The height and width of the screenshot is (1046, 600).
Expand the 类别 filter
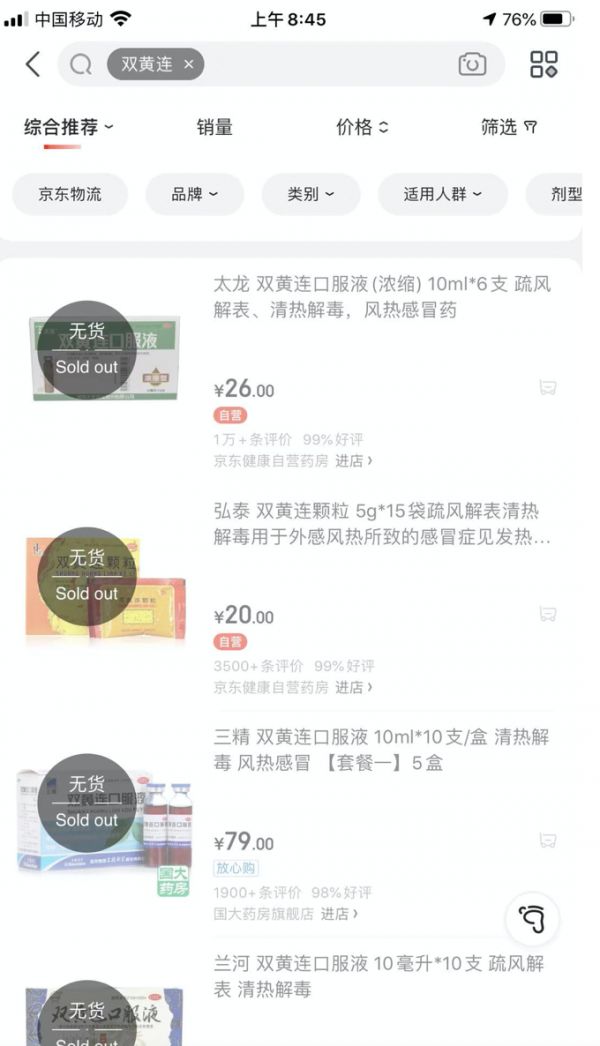(310, 194)
